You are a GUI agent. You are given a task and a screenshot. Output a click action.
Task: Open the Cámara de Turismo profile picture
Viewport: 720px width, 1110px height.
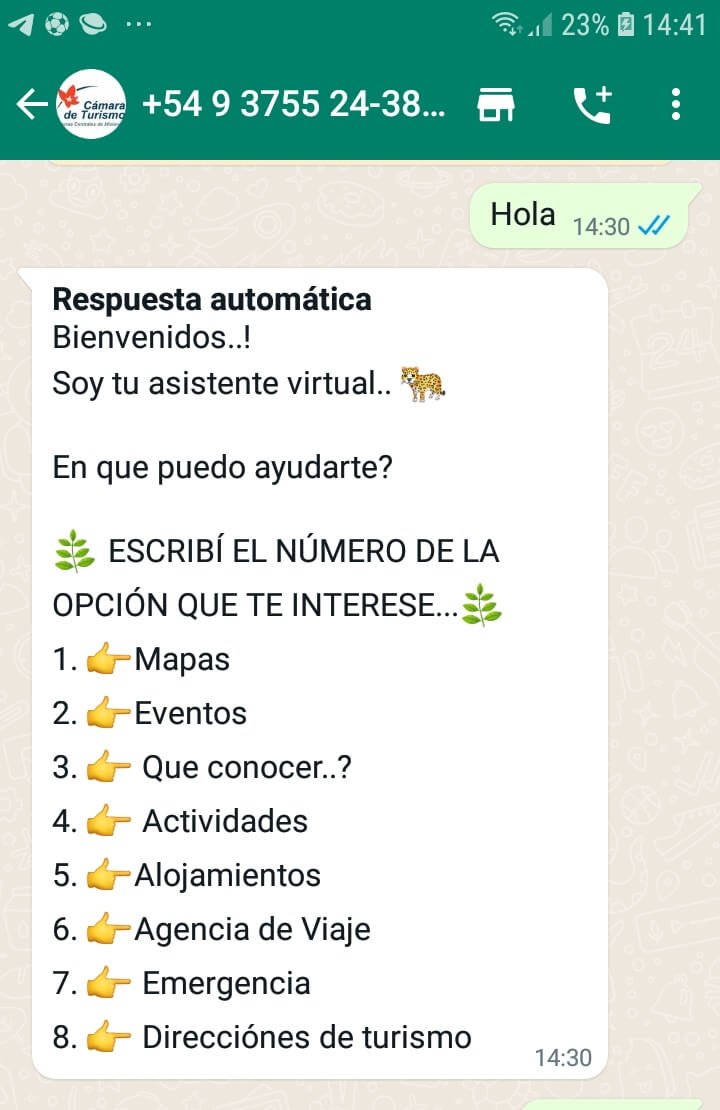pyautogui.click(x=91, y=104)
